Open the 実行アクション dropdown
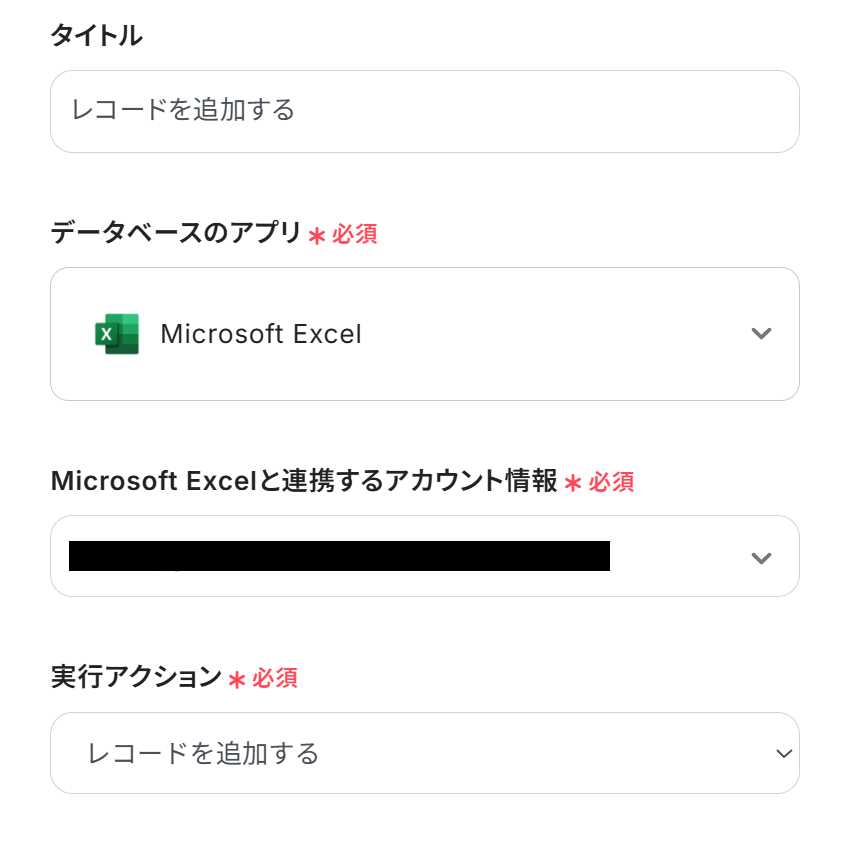Viewport: 843px width, 841px height. [x=424, y=753]
